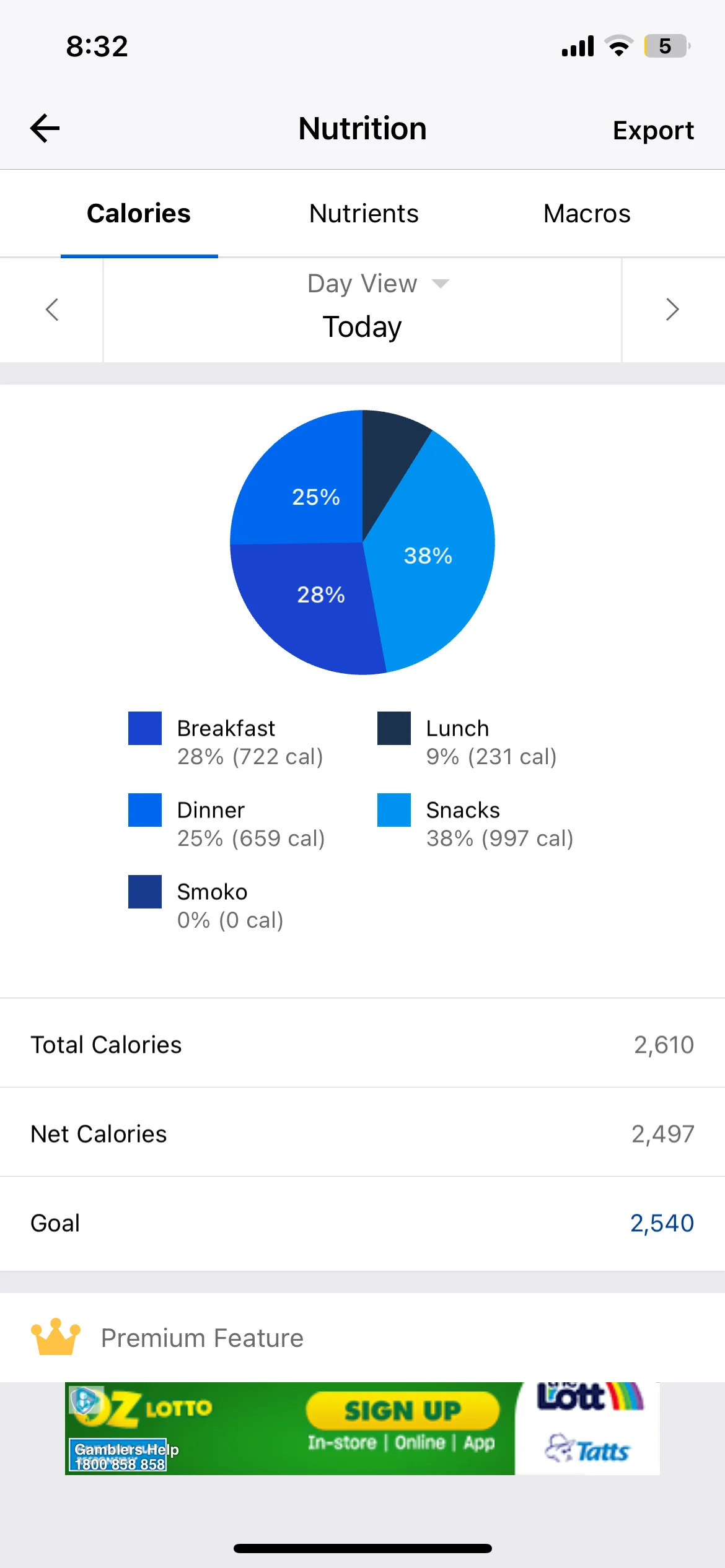Open the Premium Feature row

[362, 1338]
